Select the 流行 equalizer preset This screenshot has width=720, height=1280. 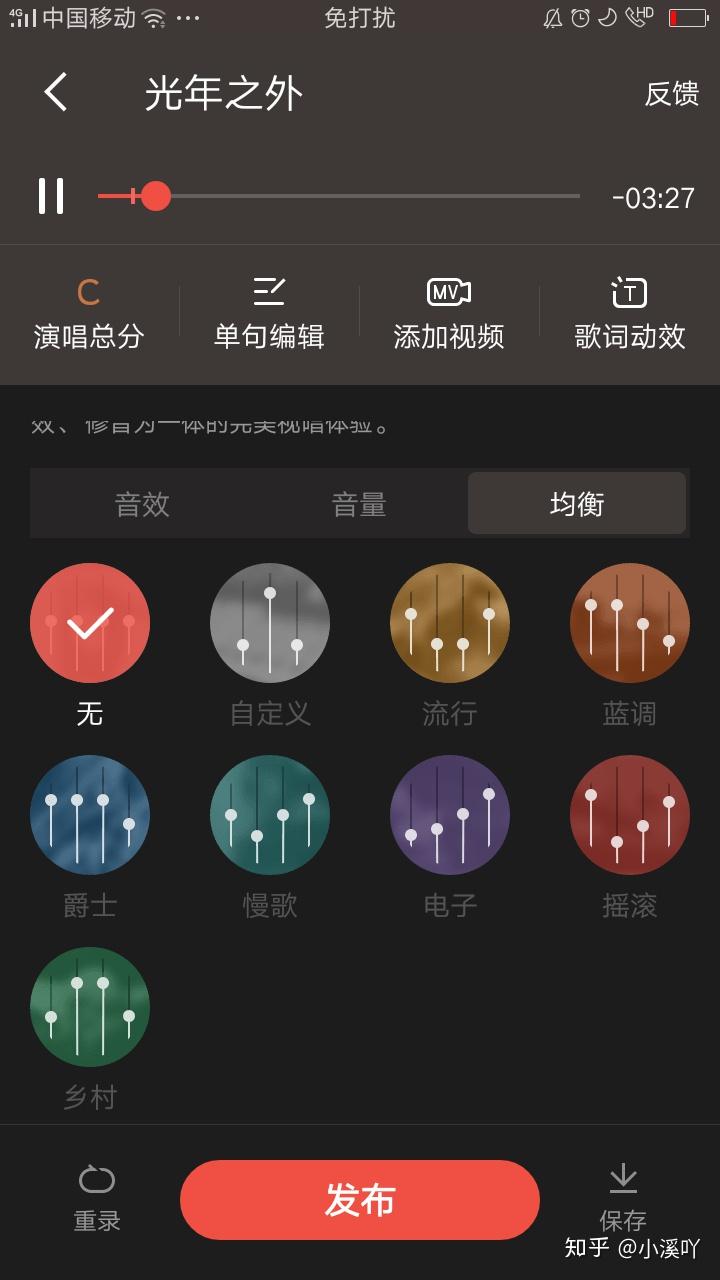[449, 622]
